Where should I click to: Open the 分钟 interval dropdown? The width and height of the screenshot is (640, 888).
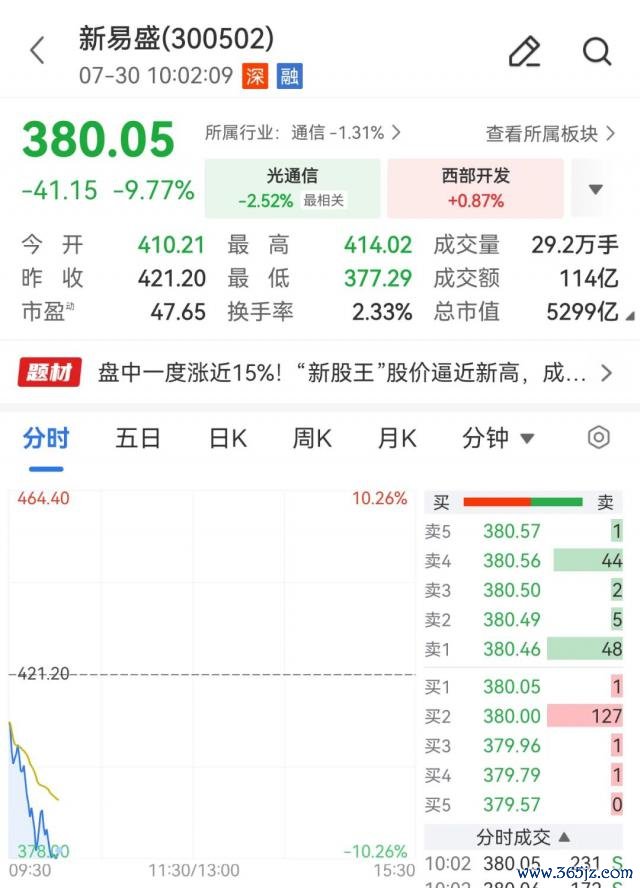(498, 438)
